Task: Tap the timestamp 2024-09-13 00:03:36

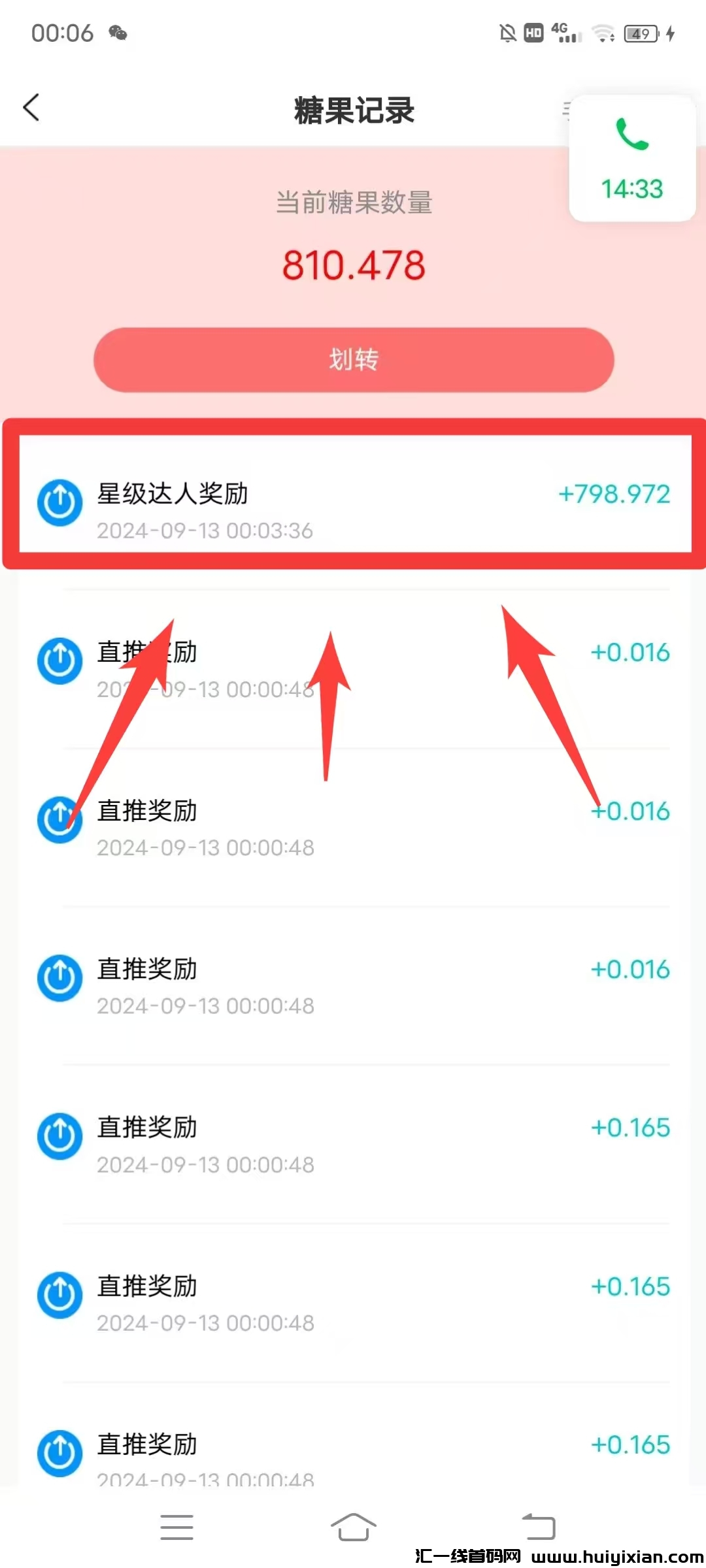Action: [x=205, y=531]
